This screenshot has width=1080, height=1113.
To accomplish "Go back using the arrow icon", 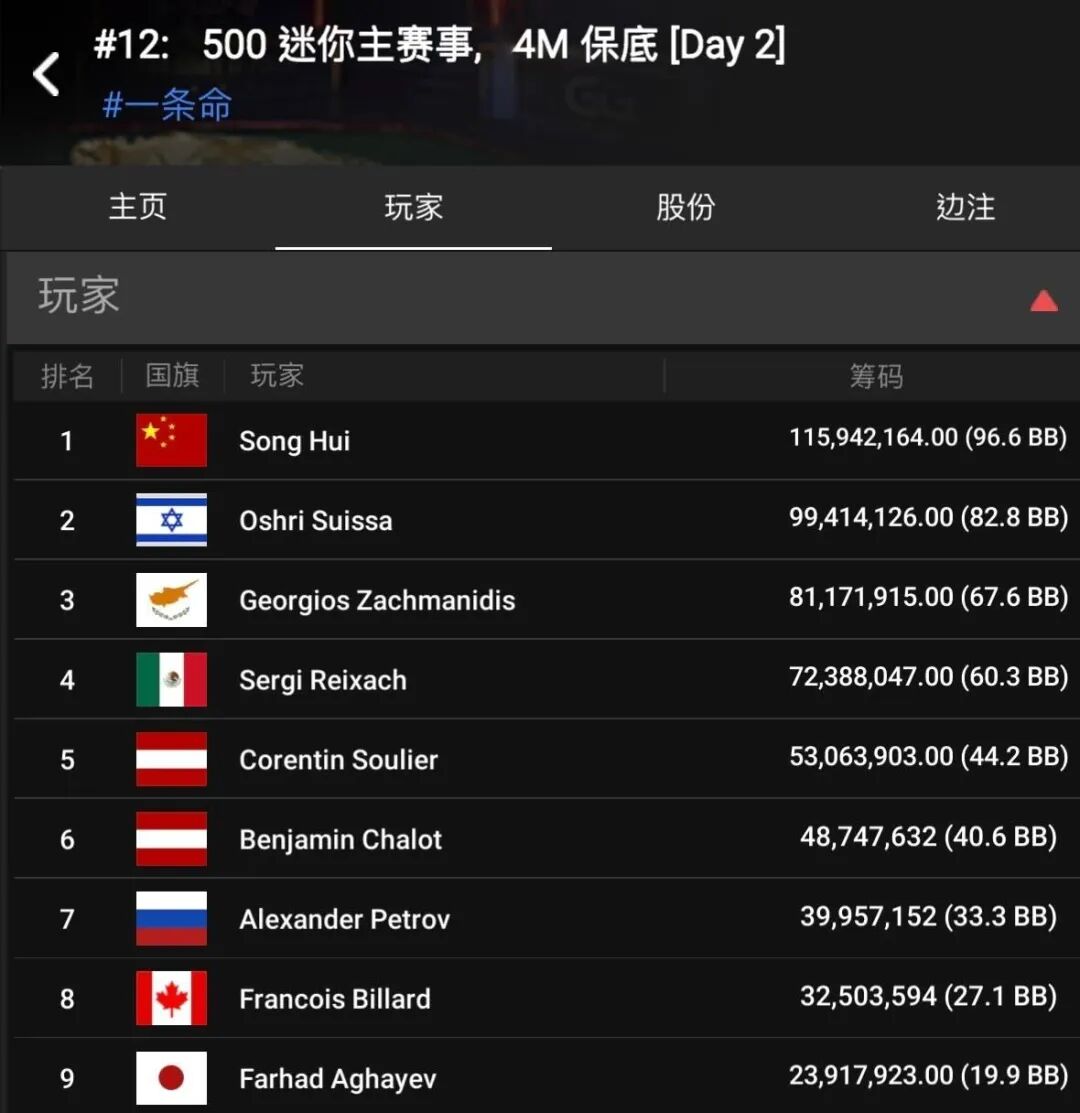I will tap(47, 75).
